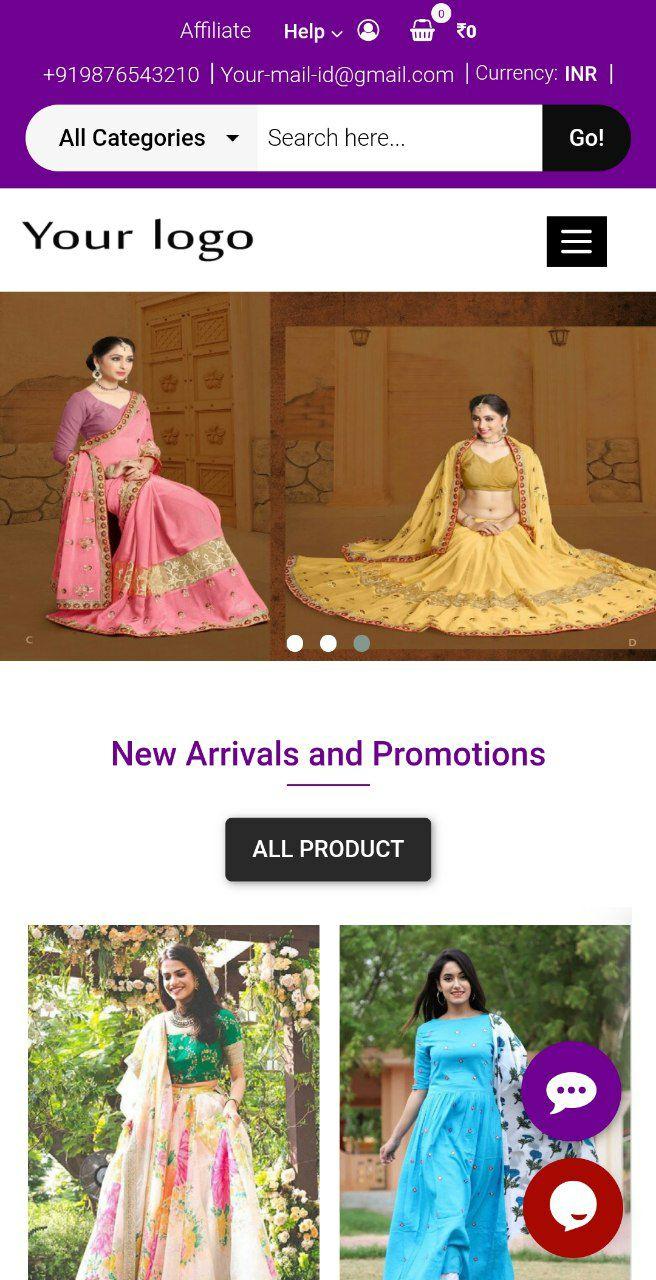
Task: Focus the Search here field
Action: point(398,138)
